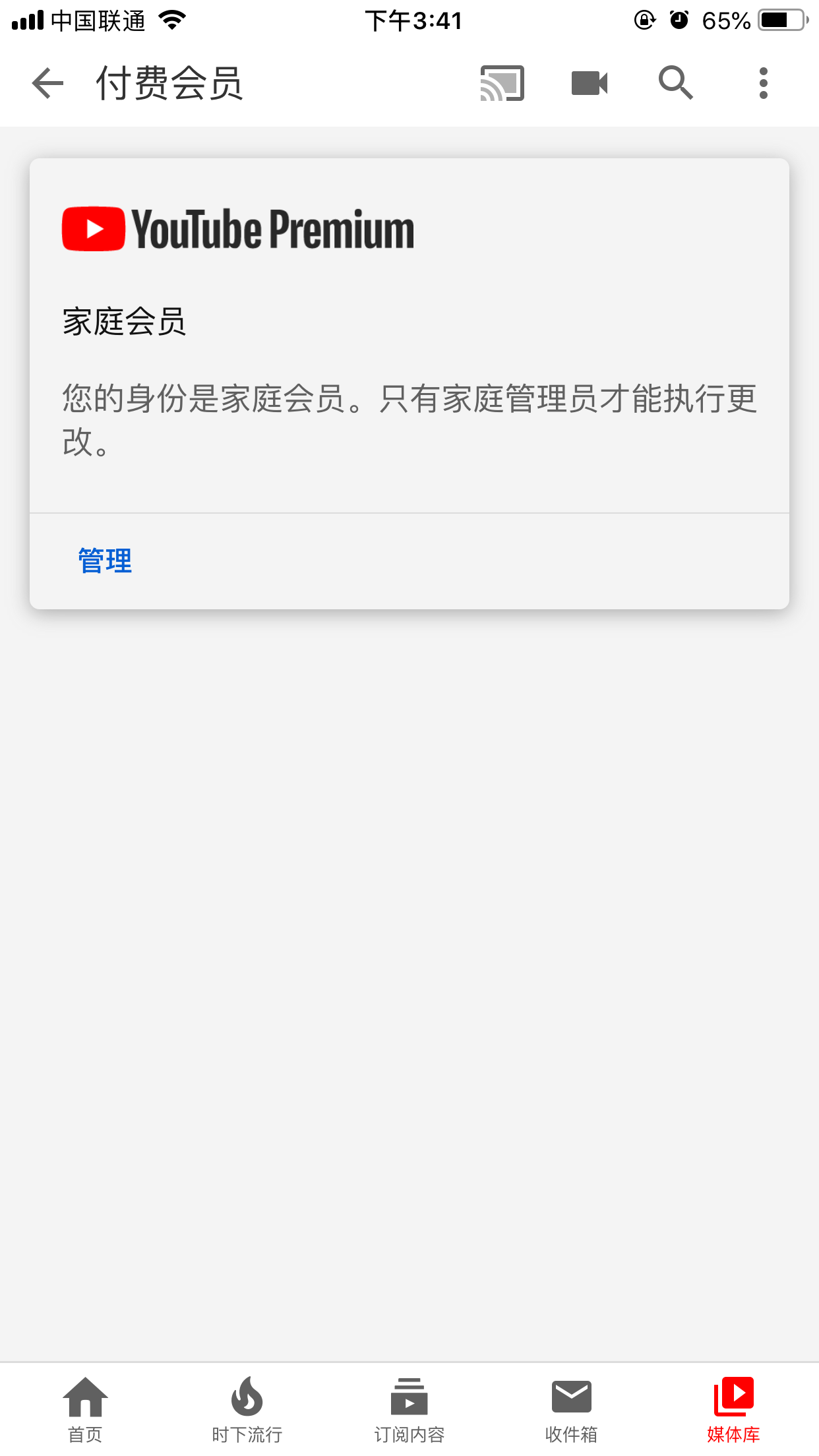Go back from the 付费会员 page
Screen dimensions: 819x1456
(47, 83)
